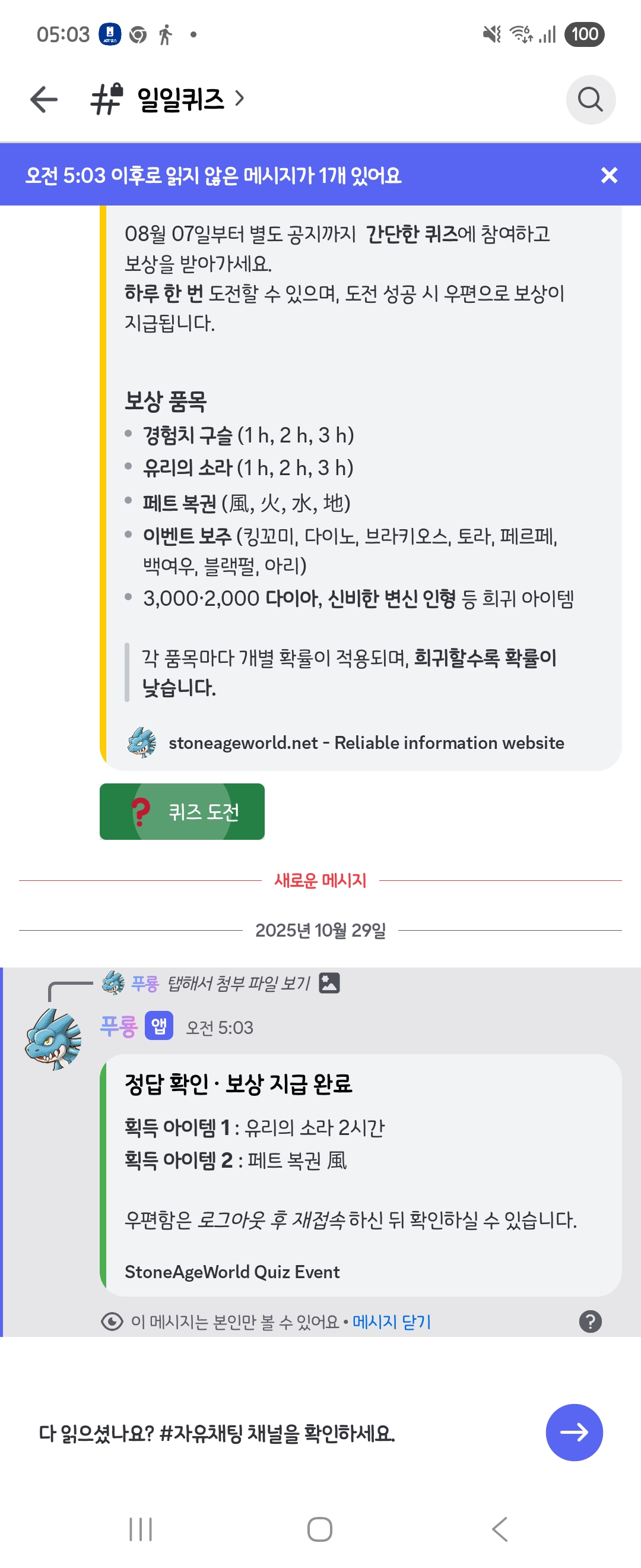Open 푸룡's profile avatar
The image size is (641, 1568).
53,1038
